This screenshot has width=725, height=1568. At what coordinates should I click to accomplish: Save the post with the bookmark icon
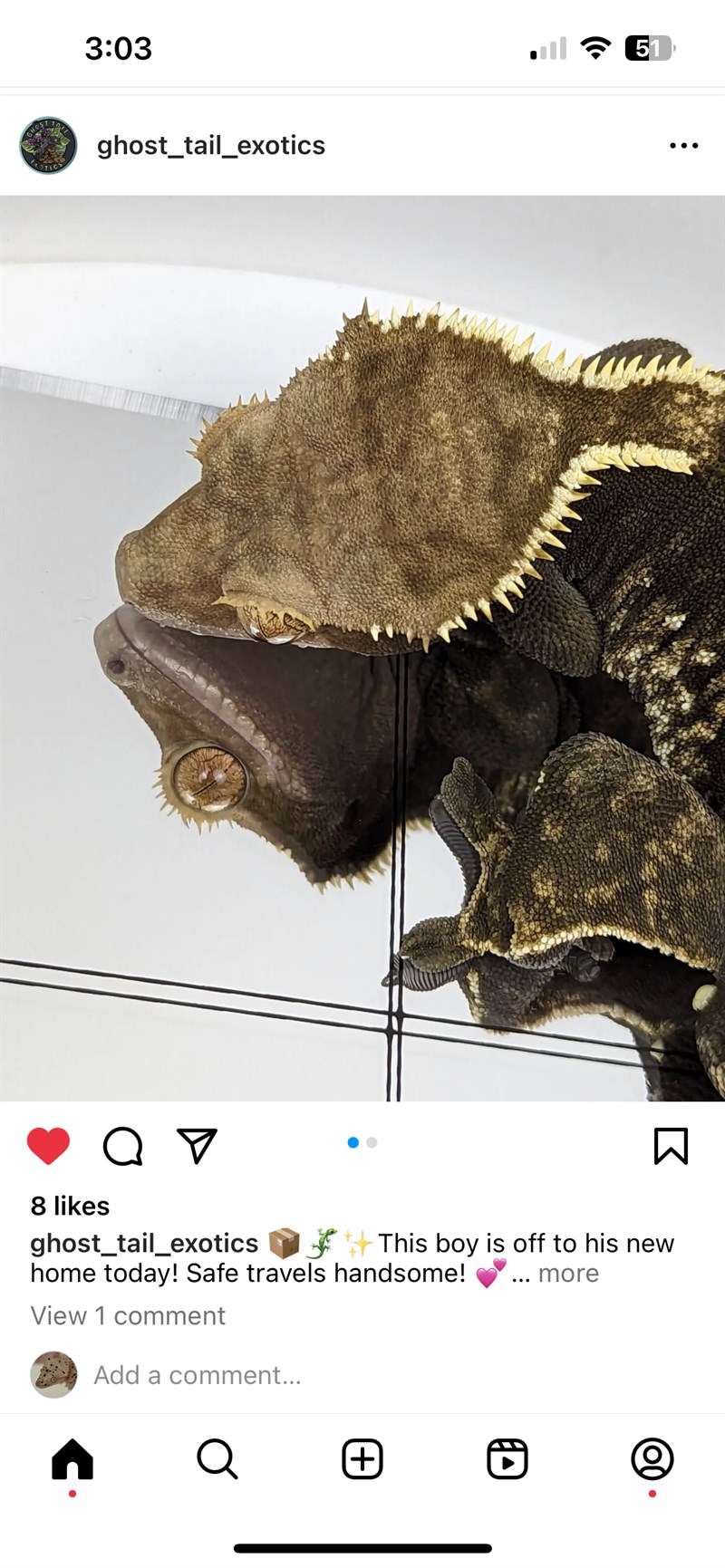coord(671,1146)
